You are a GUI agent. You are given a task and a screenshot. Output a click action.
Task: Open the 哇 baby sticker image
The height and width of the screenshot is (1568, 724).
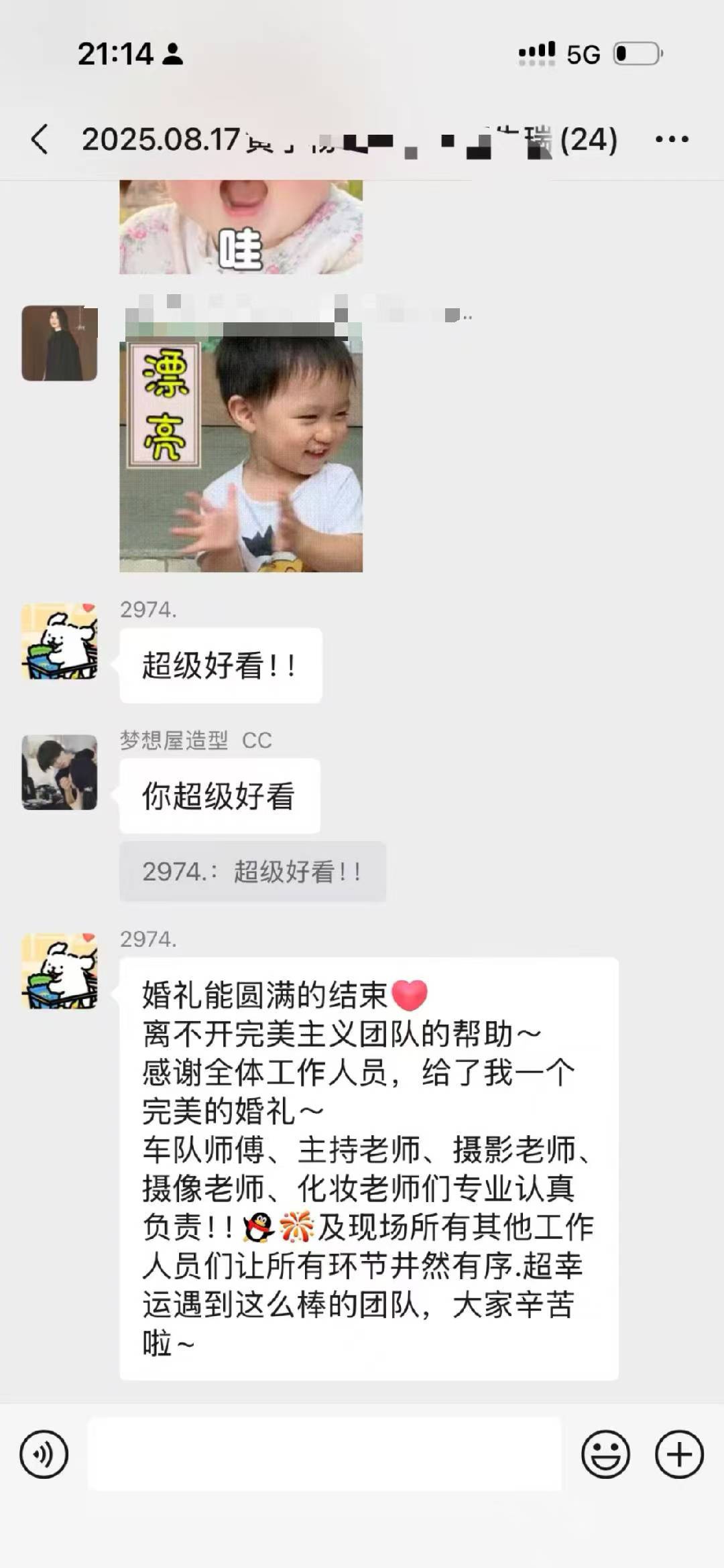(x=241, y=226)
